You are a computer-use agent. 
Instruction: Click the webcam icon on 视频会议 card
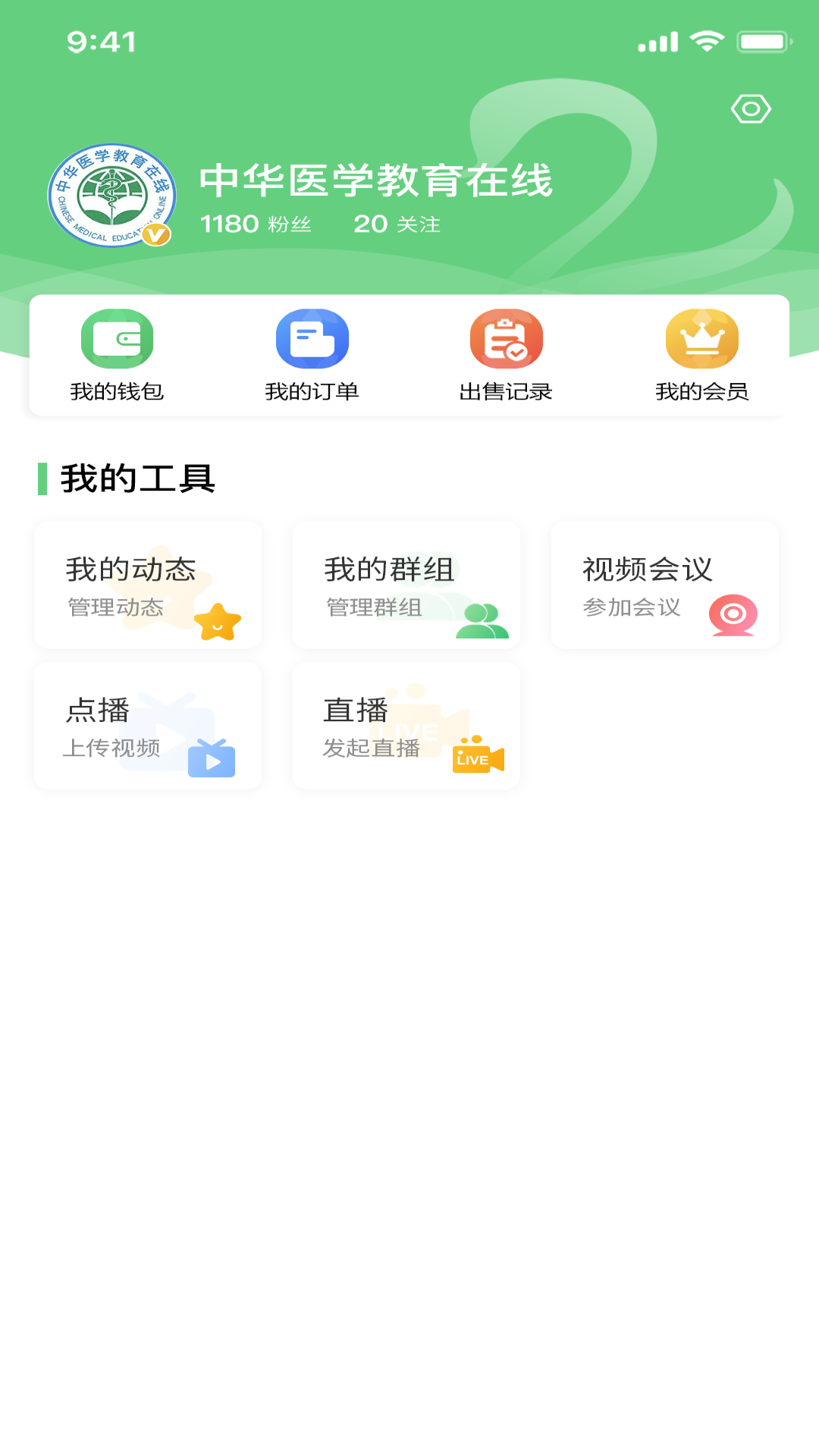coord(733,614)
